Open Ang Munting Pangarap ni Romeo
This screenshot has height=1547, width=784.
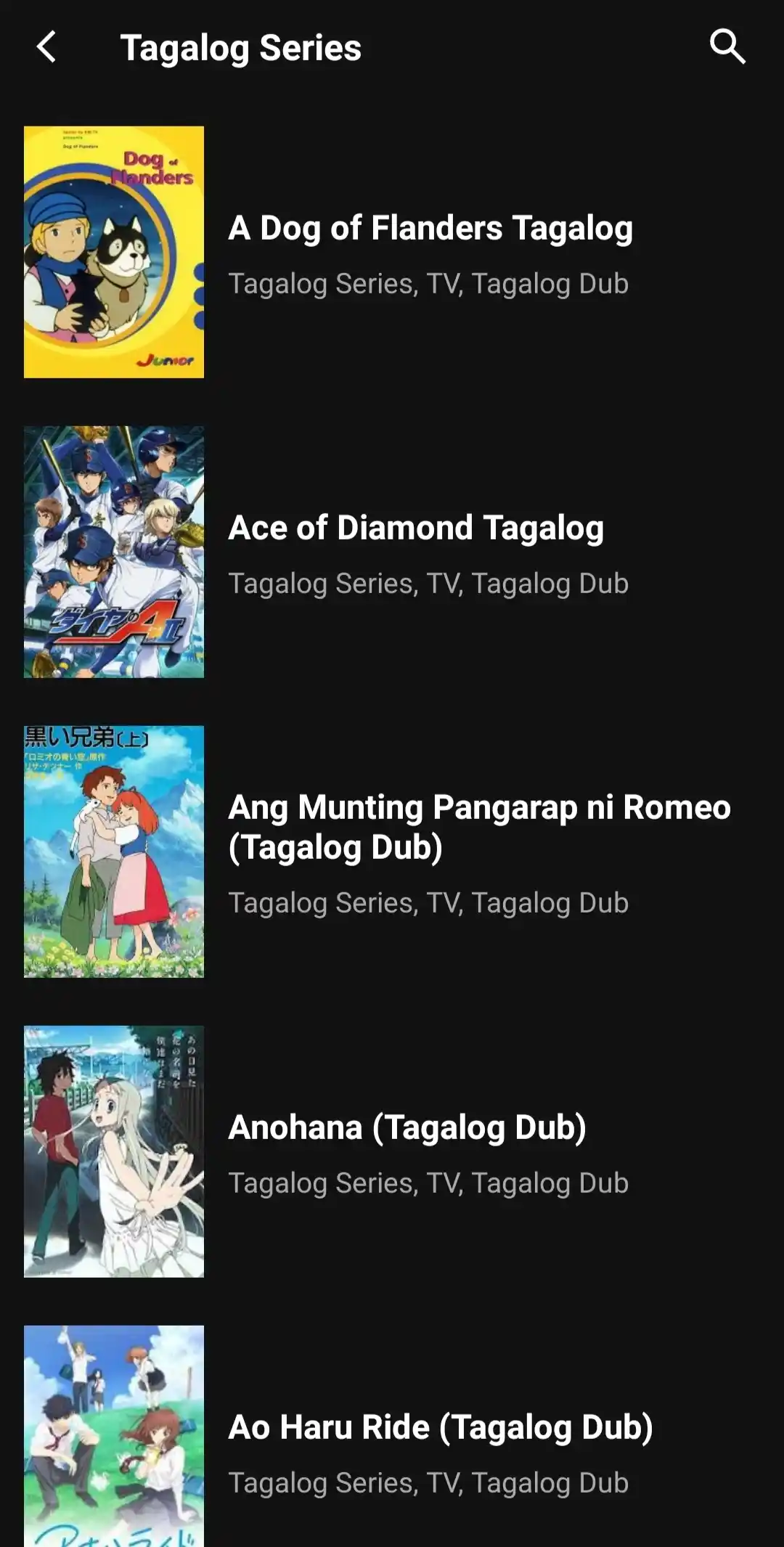[392, 852]
